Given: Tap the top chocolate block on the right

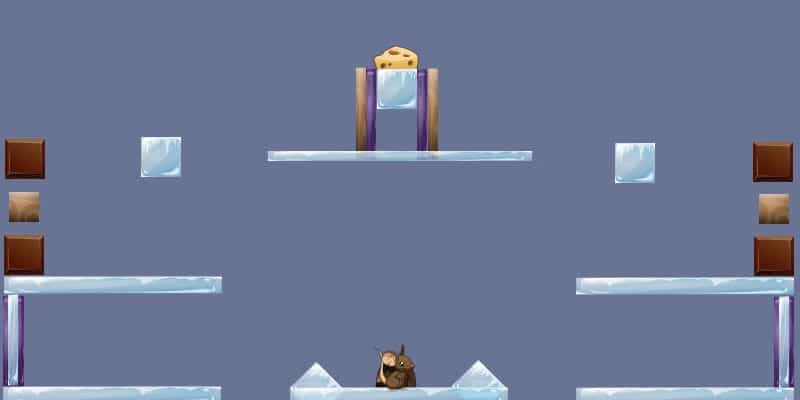Looking at the screenshot, I should [x=773, y=161].
